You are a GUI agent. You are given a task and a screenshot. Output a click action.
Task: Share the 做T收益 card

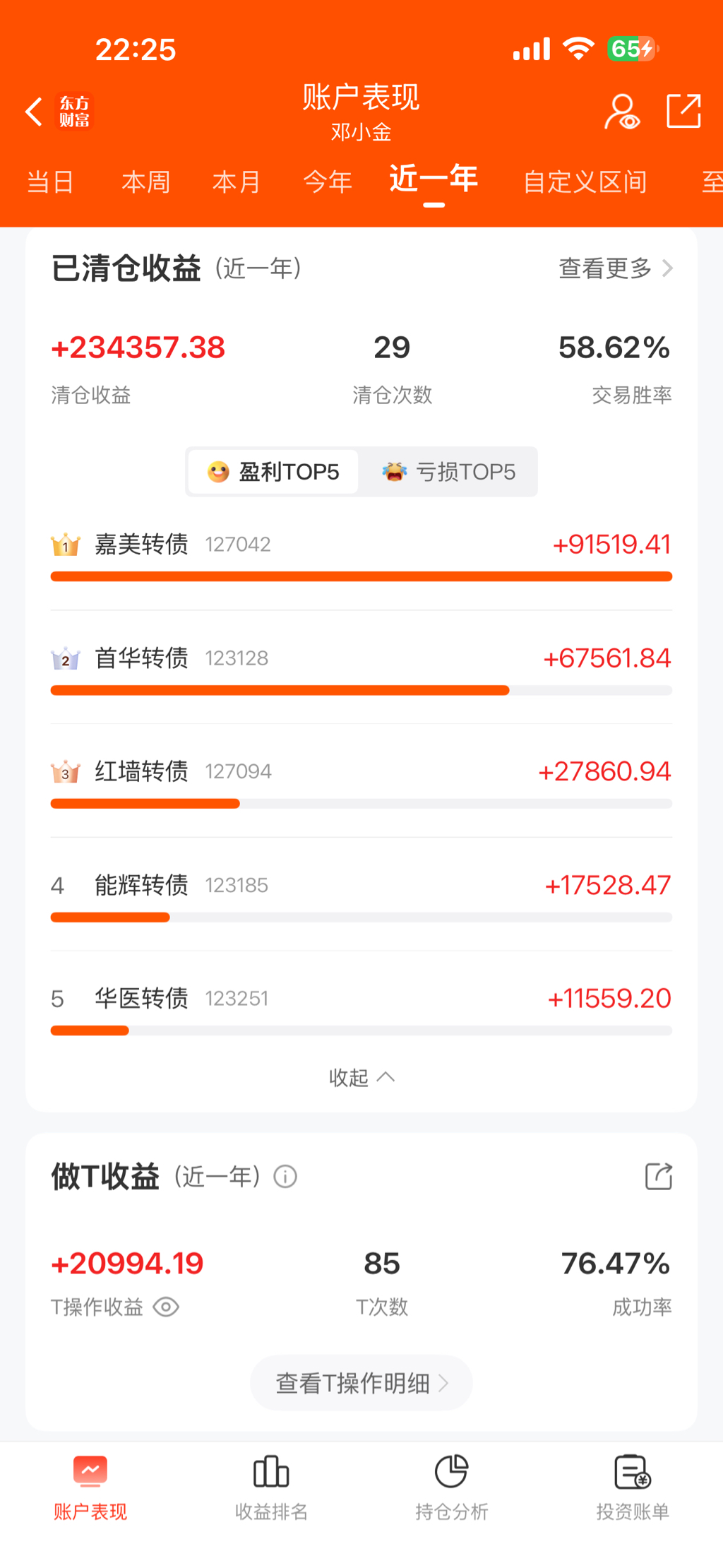coord(658,1177)
